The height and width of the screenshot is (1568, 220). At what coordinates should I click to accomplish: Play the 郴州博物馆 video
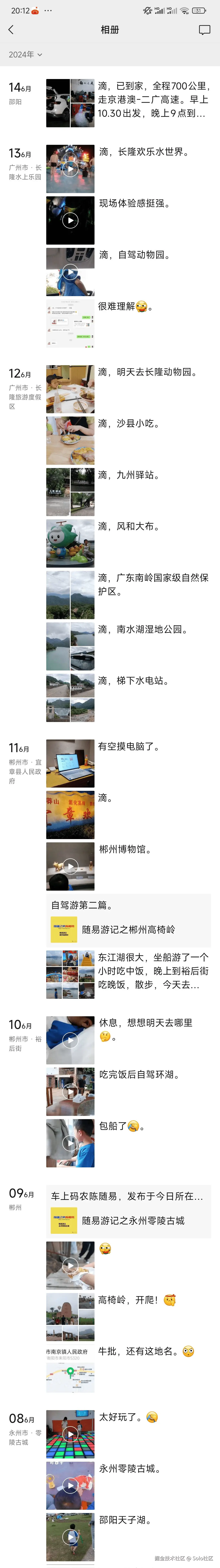(x=70, y=866)
